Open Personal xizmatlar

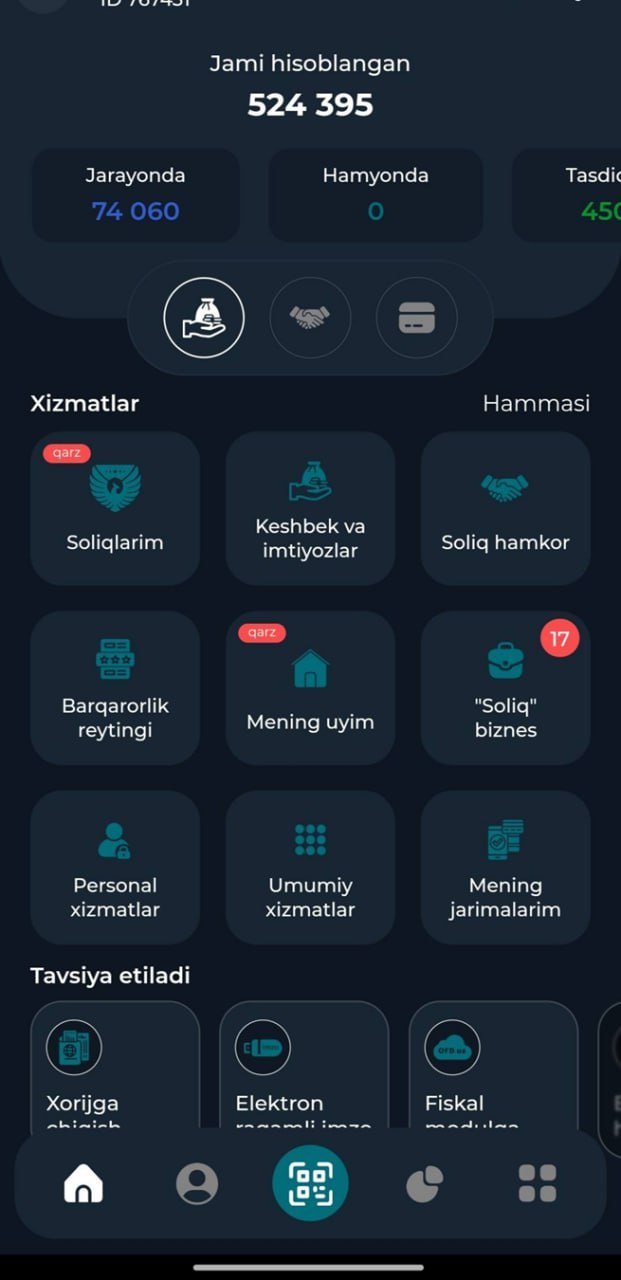pyautogui.click(x=115, y=868)
